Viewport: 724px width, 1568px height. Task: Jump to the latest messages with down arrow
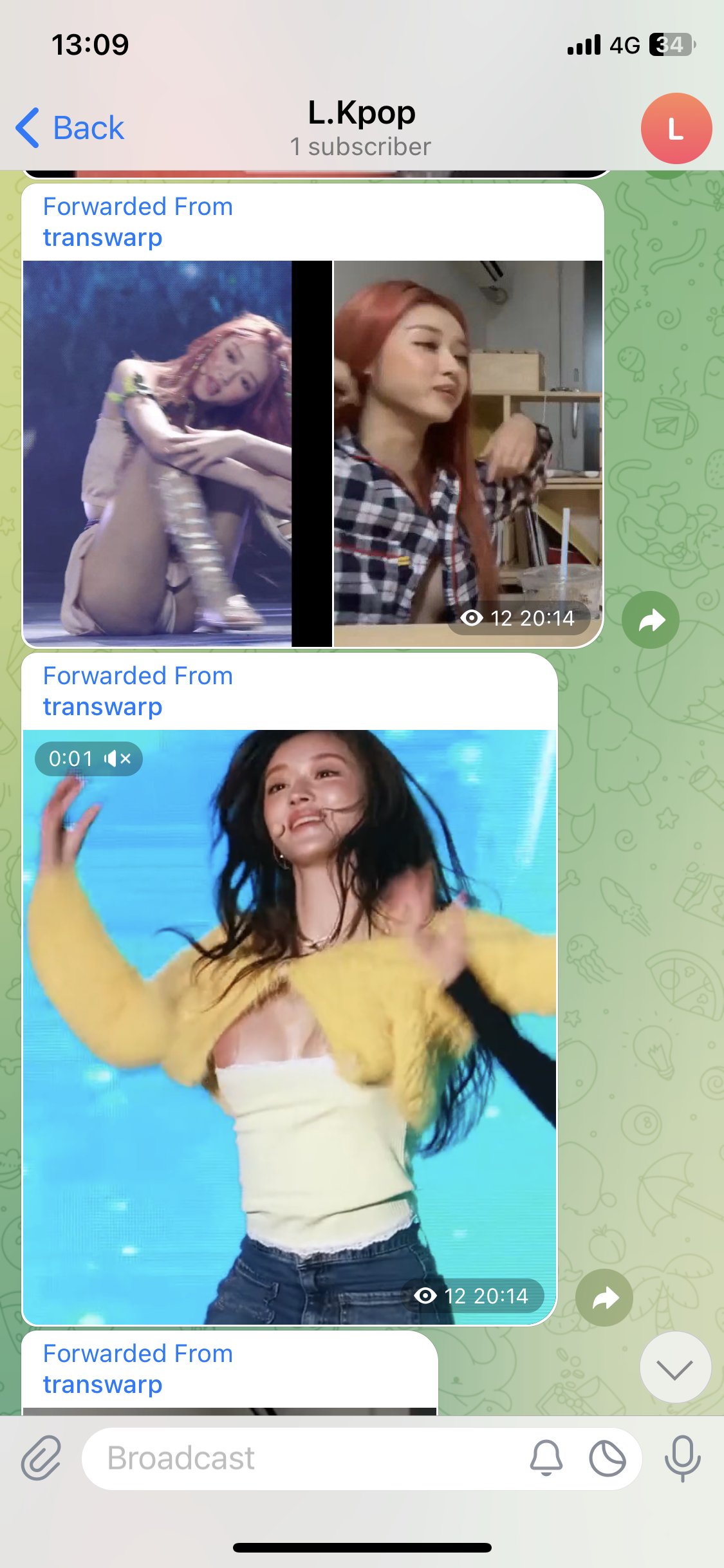675,1367
